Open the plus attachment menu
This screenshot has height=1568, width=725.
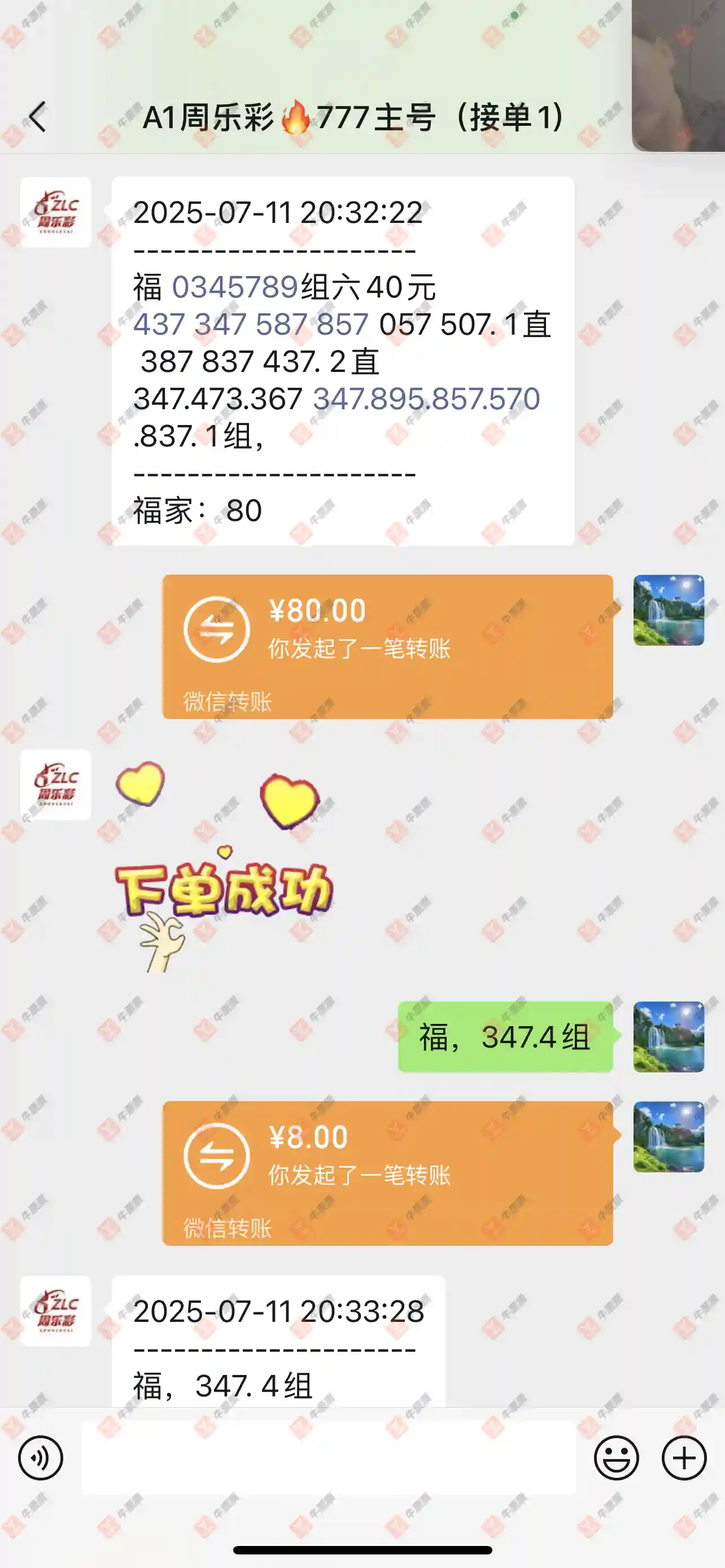tap(684, 1458)
